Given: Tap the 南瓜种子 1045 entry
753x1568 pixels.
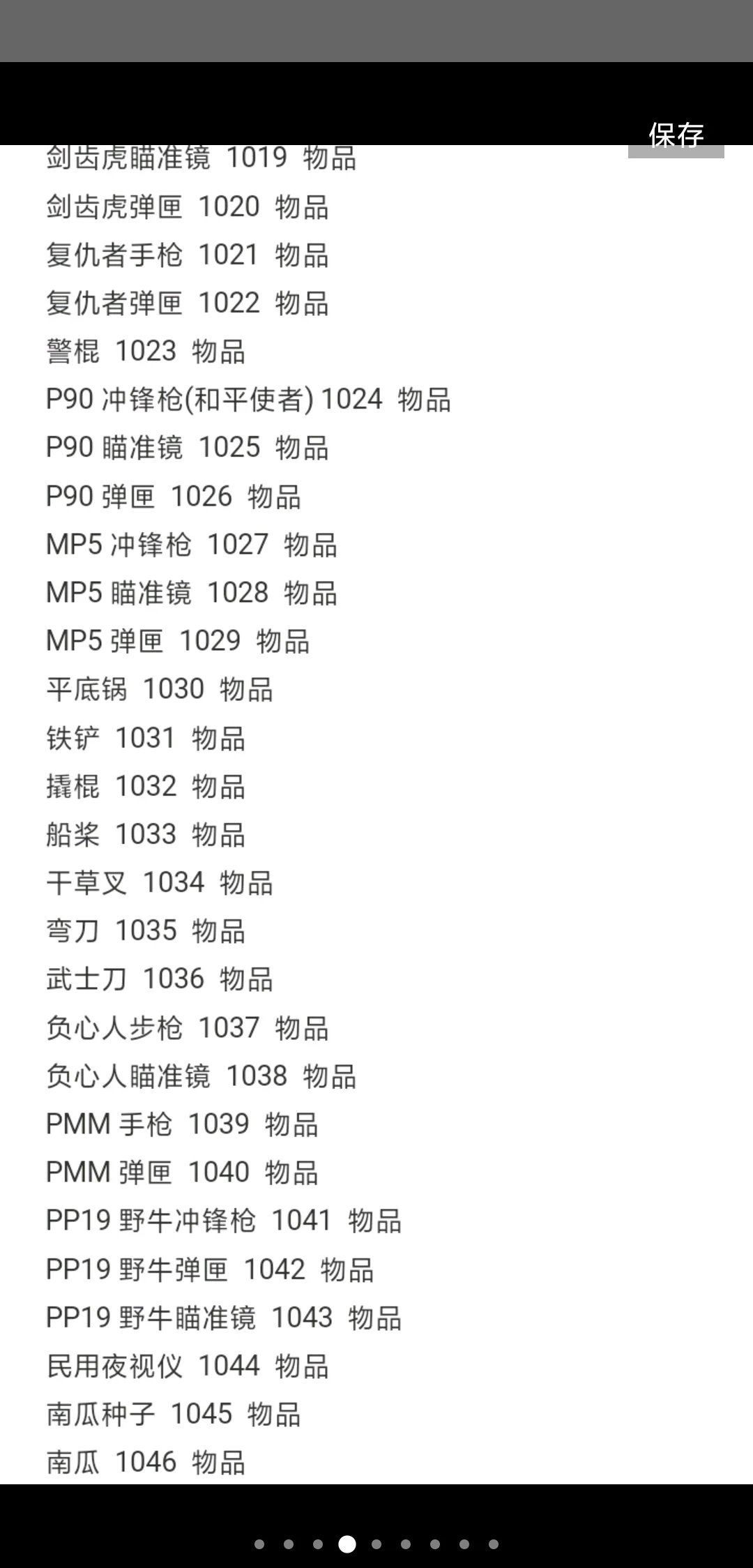Looking at the screenshot, I should 174,1415.
